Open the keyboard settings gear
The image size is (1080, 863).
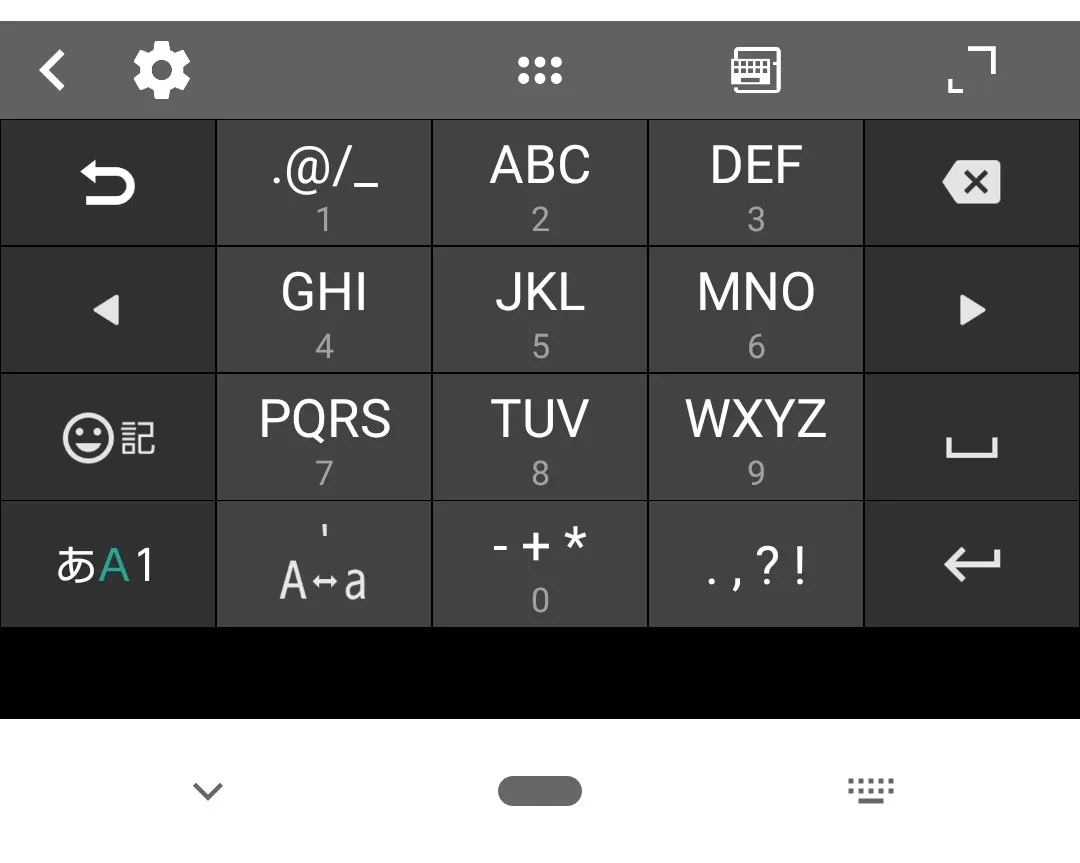point(162,70)
